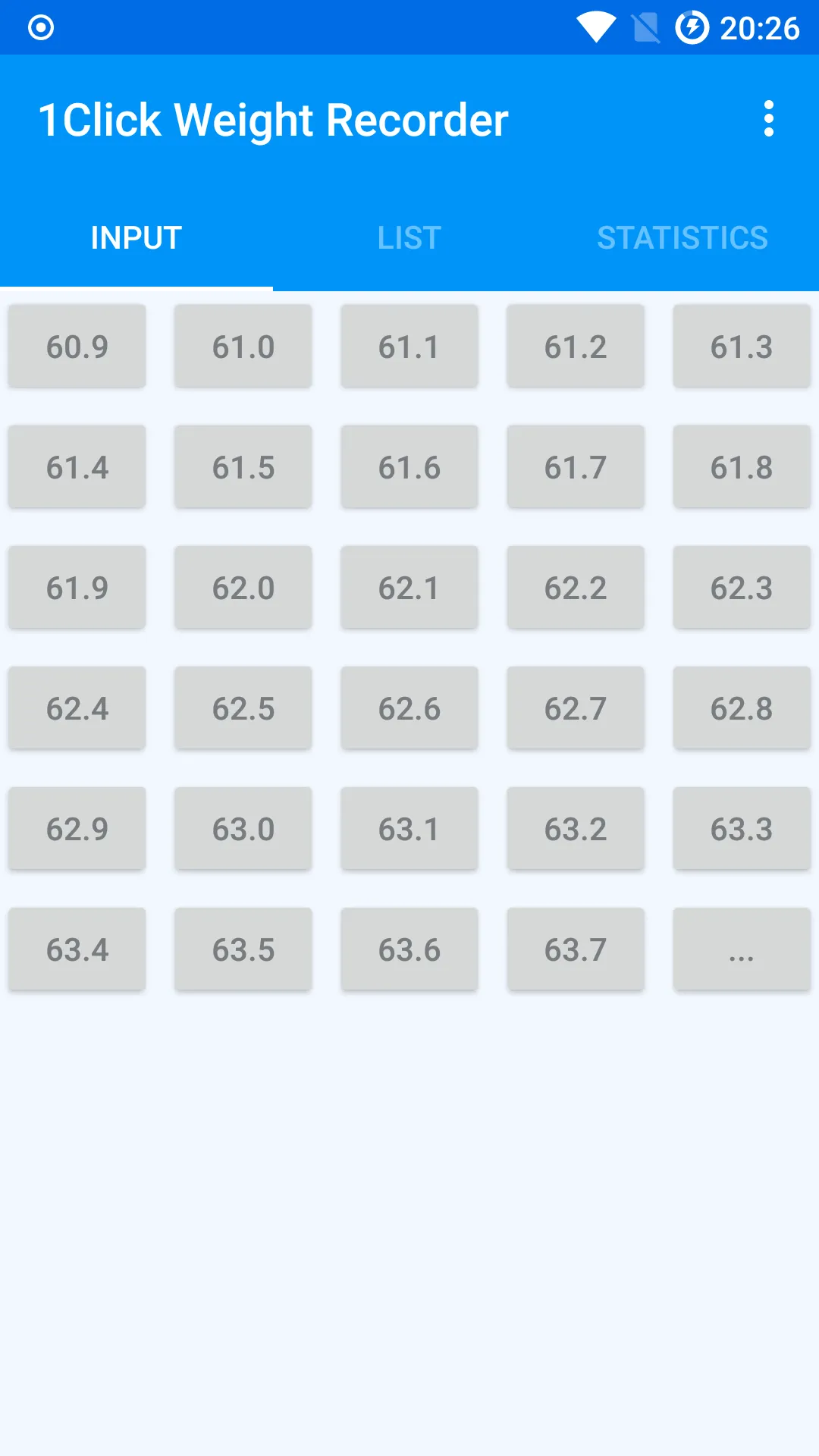Tap the 62.2 button
The image size is (819, 1456).
click(x=576, y=588)
